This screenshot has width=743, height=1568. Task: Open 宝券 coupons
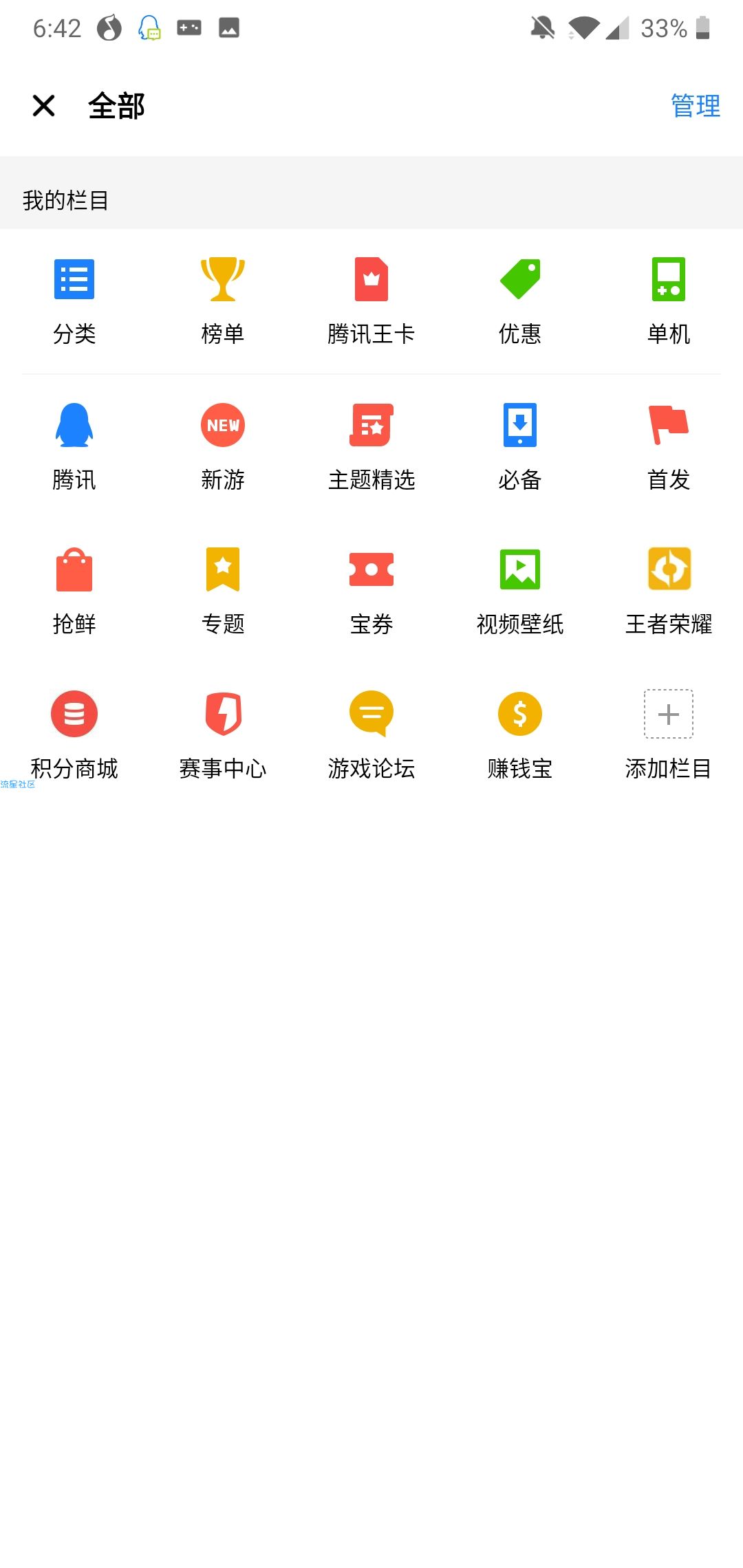pyautogui.click(x=371, y=591)
